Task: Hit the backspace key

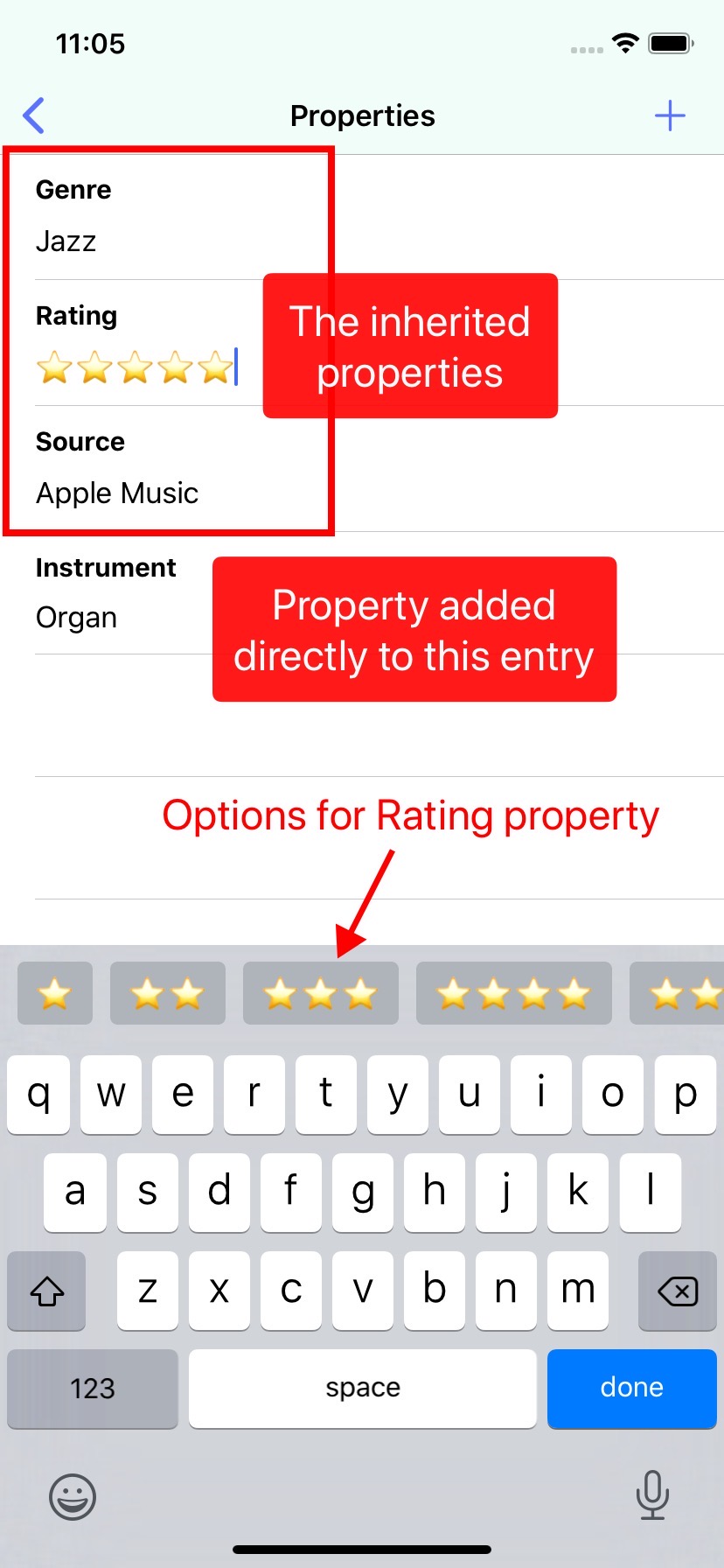Action: coord(678,1291)
